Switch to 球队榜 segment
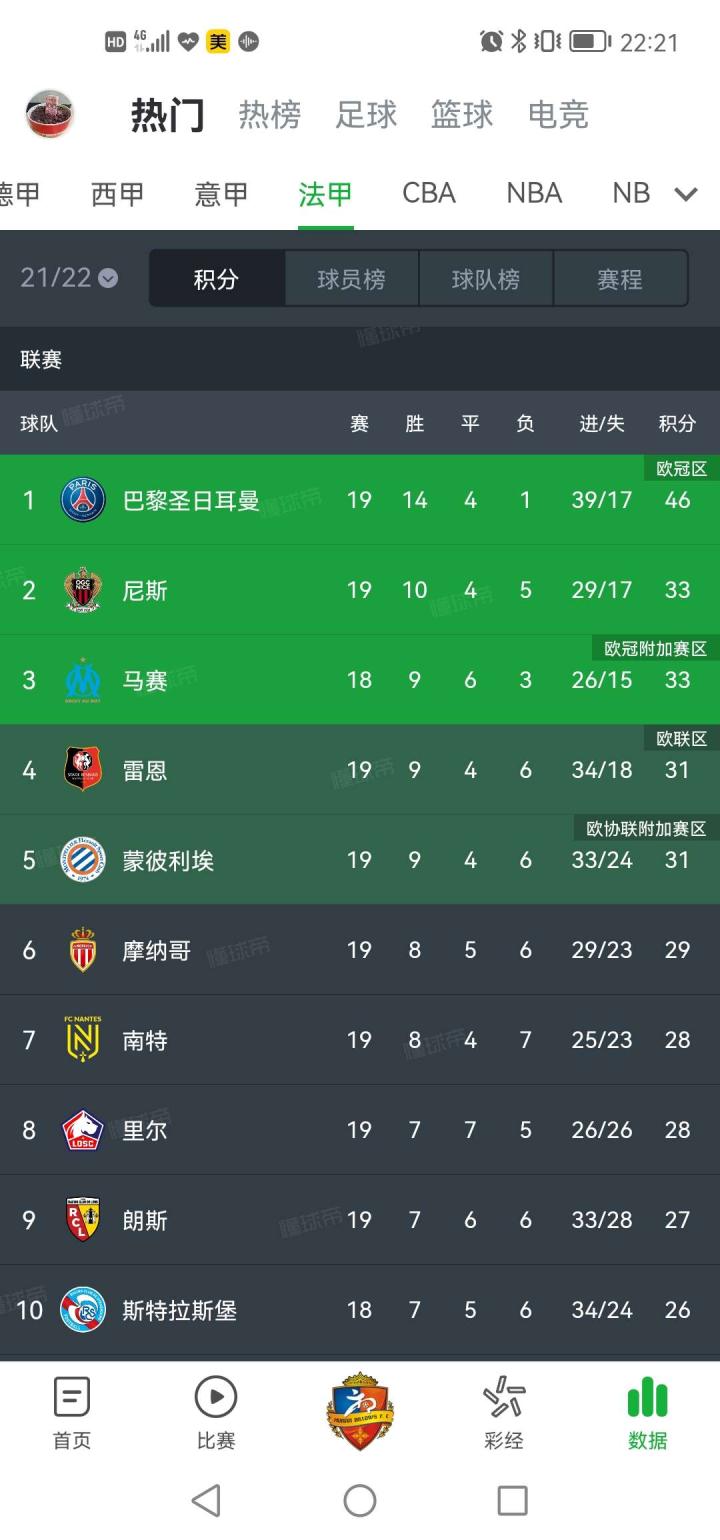The width and height of the screenshot is (720, 1540). [x=486, y=279]
